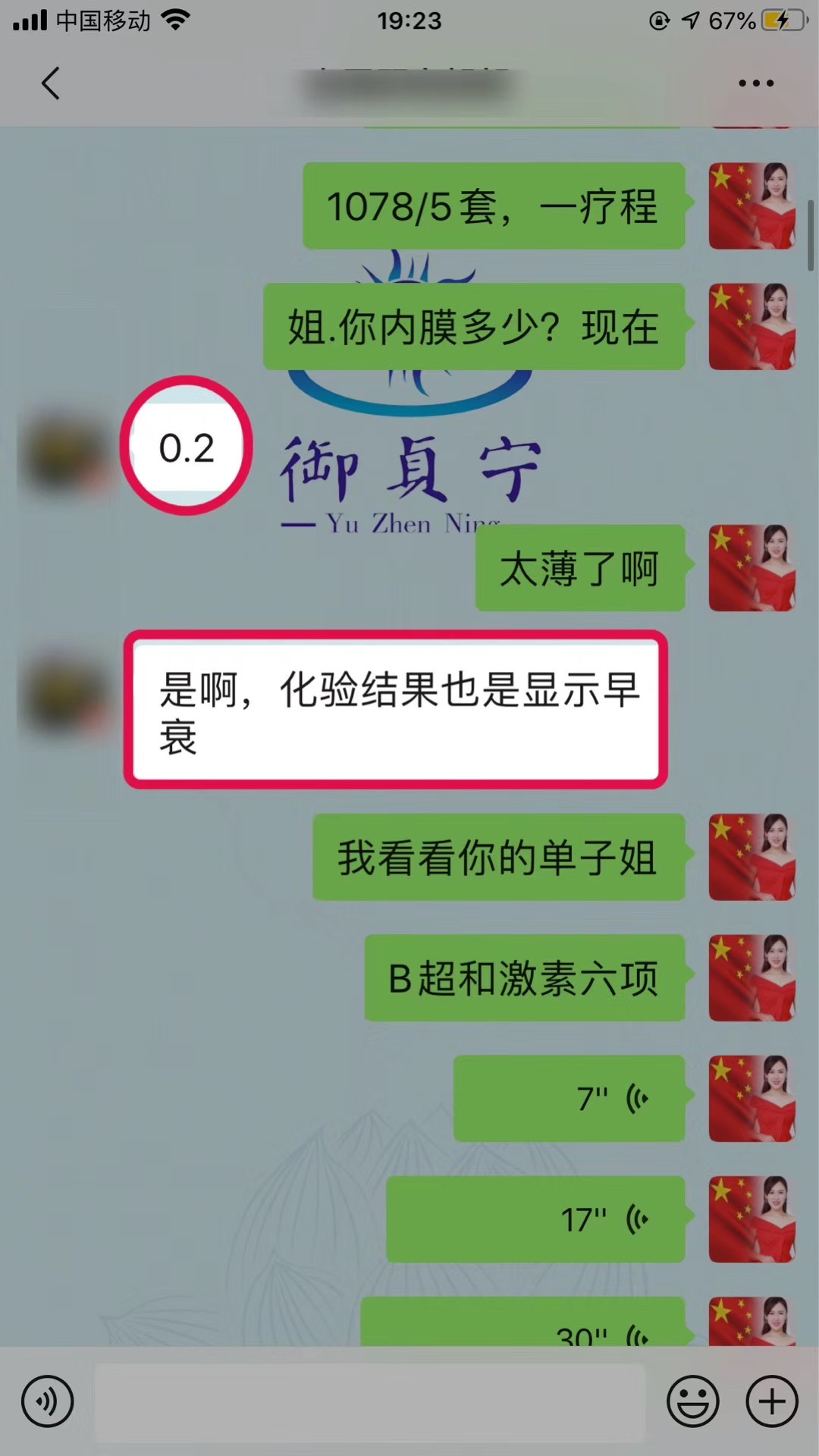Open the sender's avatar beside 太薄了啊
Screen dimensions: 819x1456
(x=752, y=568)
